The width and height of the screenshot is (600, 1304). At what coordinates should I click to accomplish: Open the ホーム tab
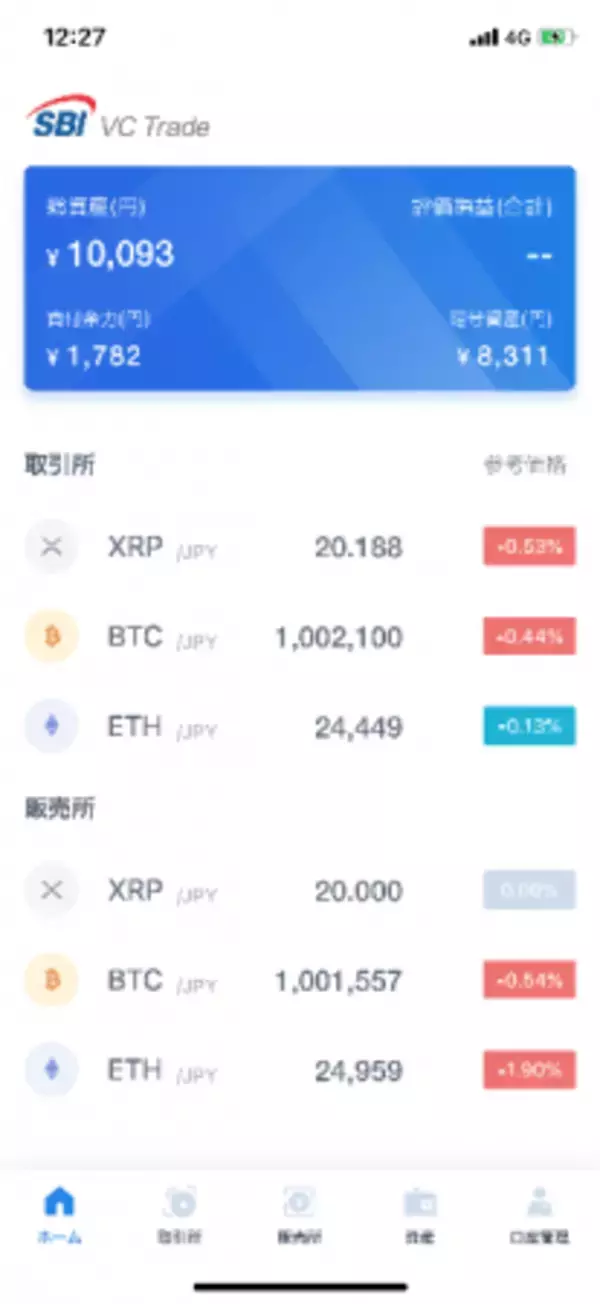[60, 1214]
